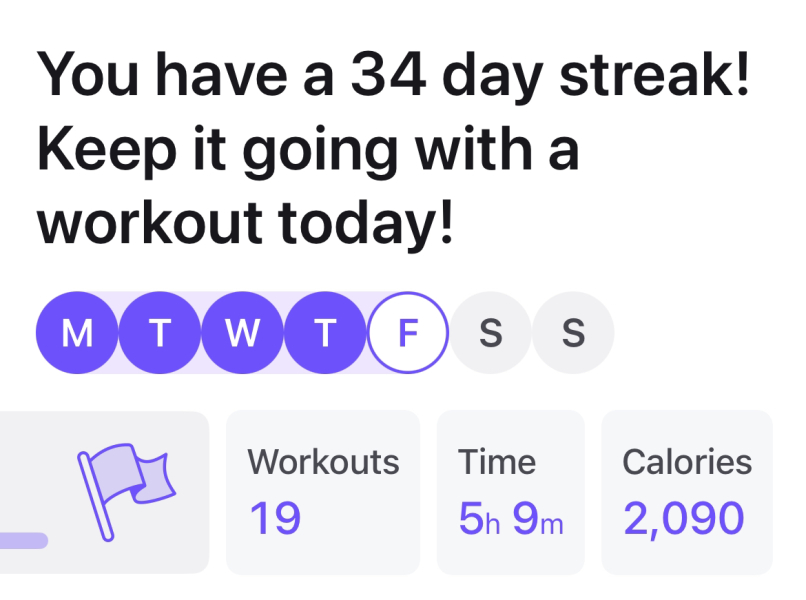806x600 pixels.
Task: Select Wednesday in the week streak
Action: pyautogui.click(x=242, y=333)
